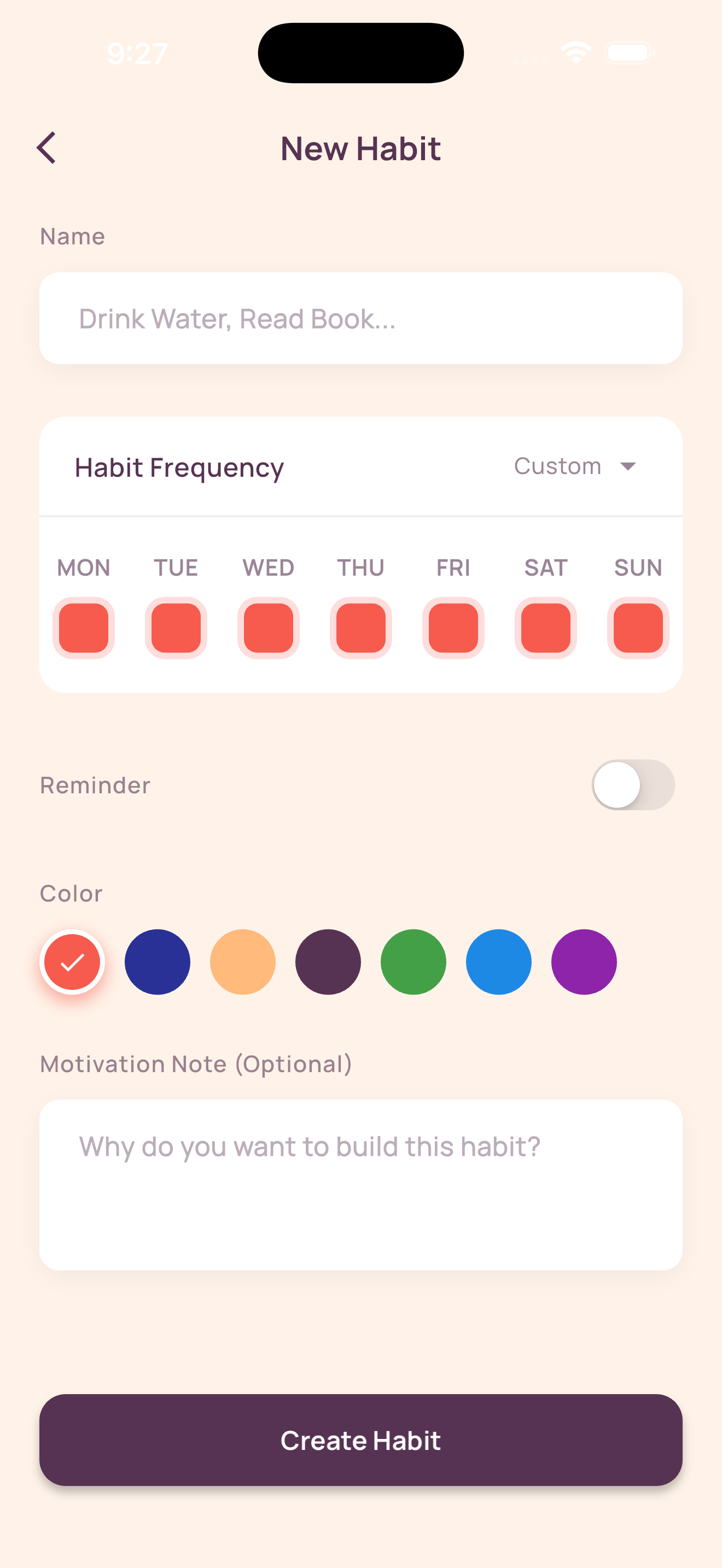Image resolution: width=722 pixels, height=1568 pixels.
Task: Toggle Wednesday off in the schedule
Action: coord(268,628)
